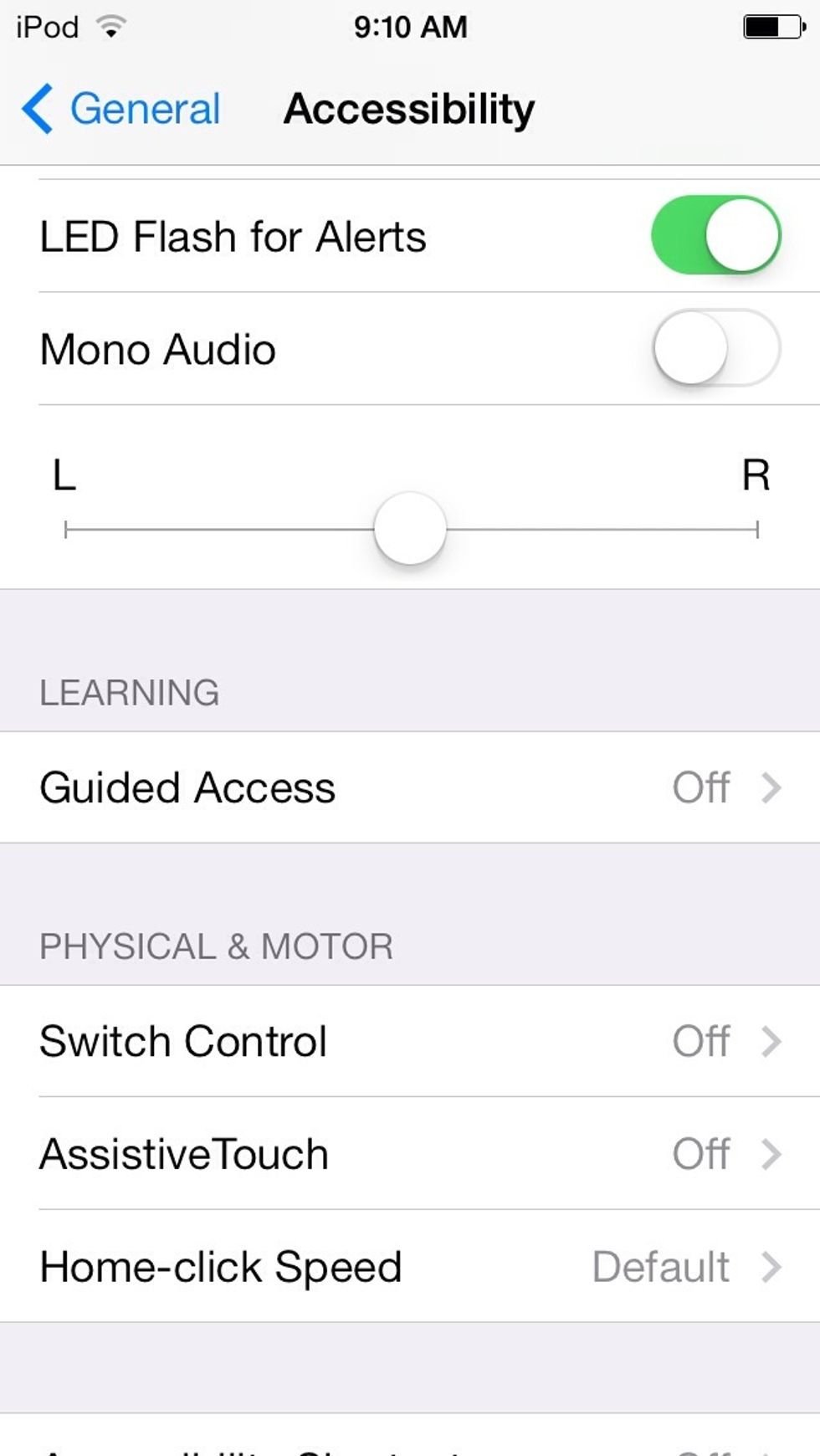820x1456 pixels.
Task: Open Guided Access settings
Action: pos(410,787)
